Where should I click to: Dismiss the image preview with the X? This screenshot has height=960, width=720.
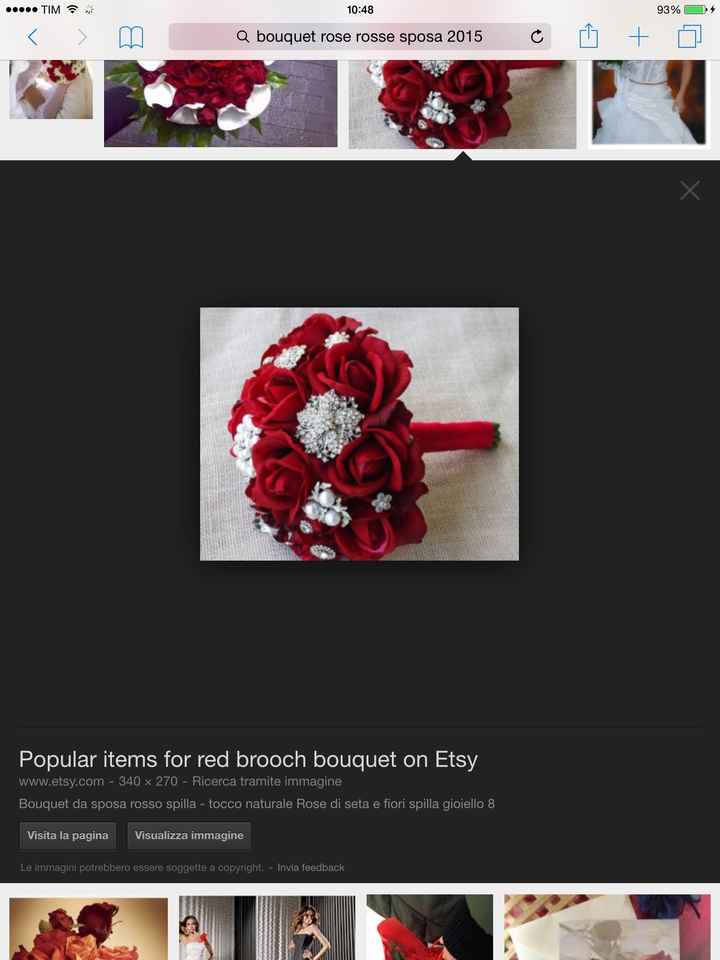coord(689,190)
